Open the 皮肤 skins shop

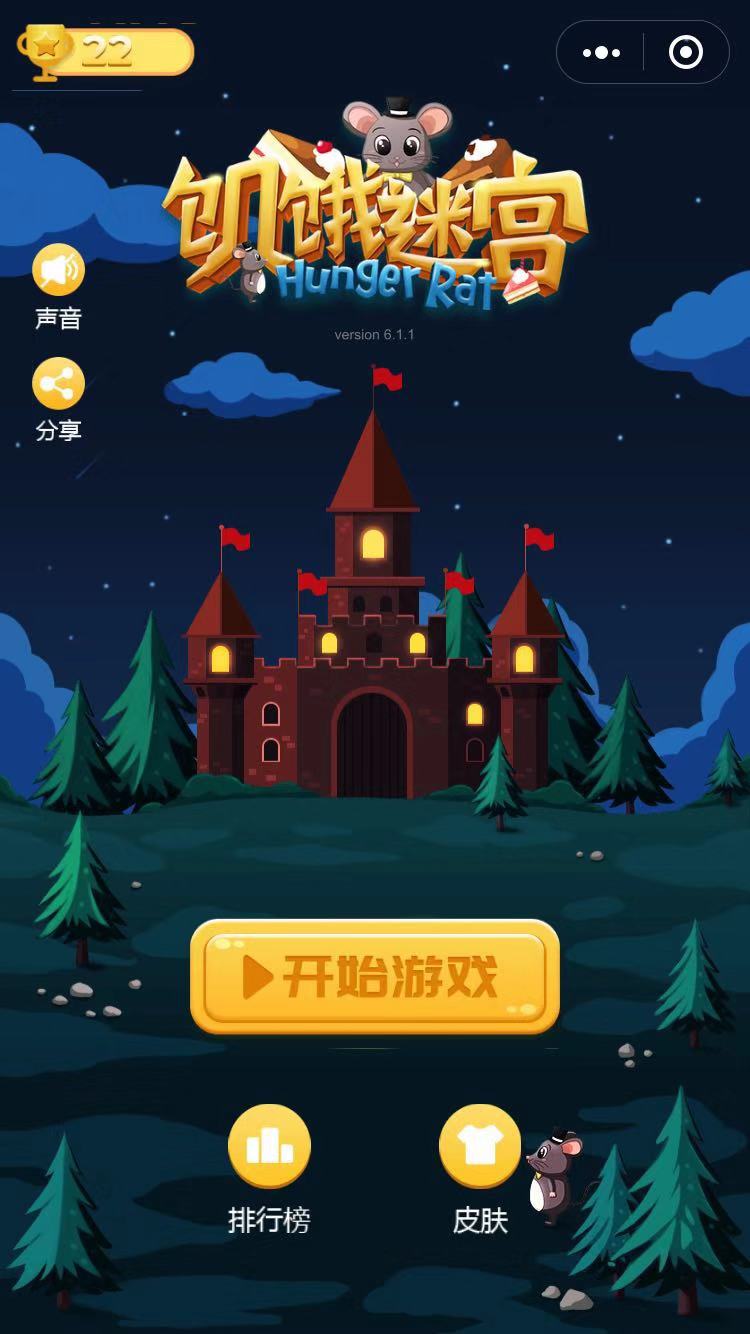tap(480, 1146)
